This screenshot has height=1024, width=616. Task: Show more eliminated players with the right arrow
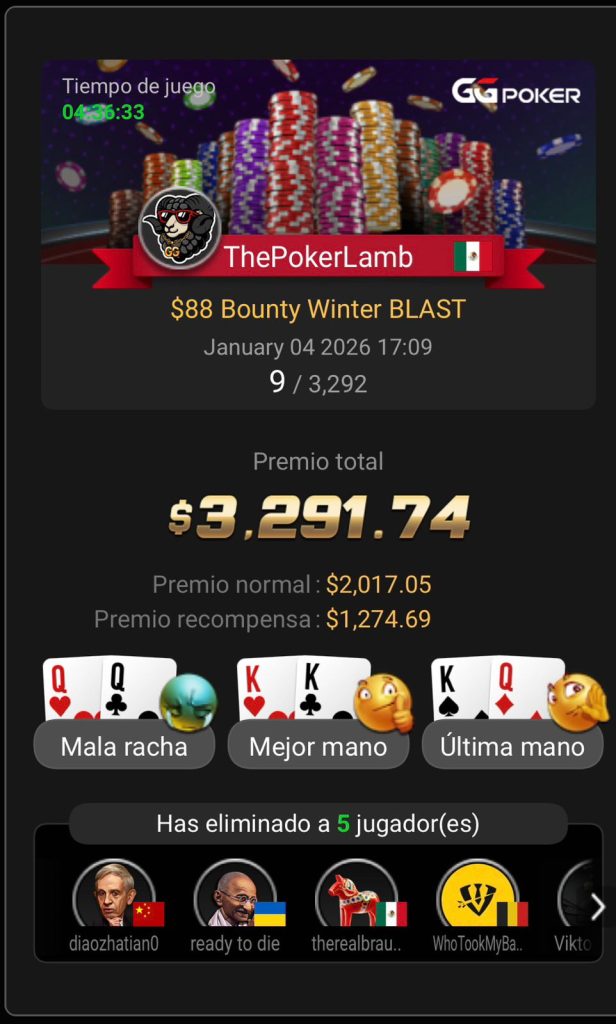pyautogui.click(x=597, y=907)
